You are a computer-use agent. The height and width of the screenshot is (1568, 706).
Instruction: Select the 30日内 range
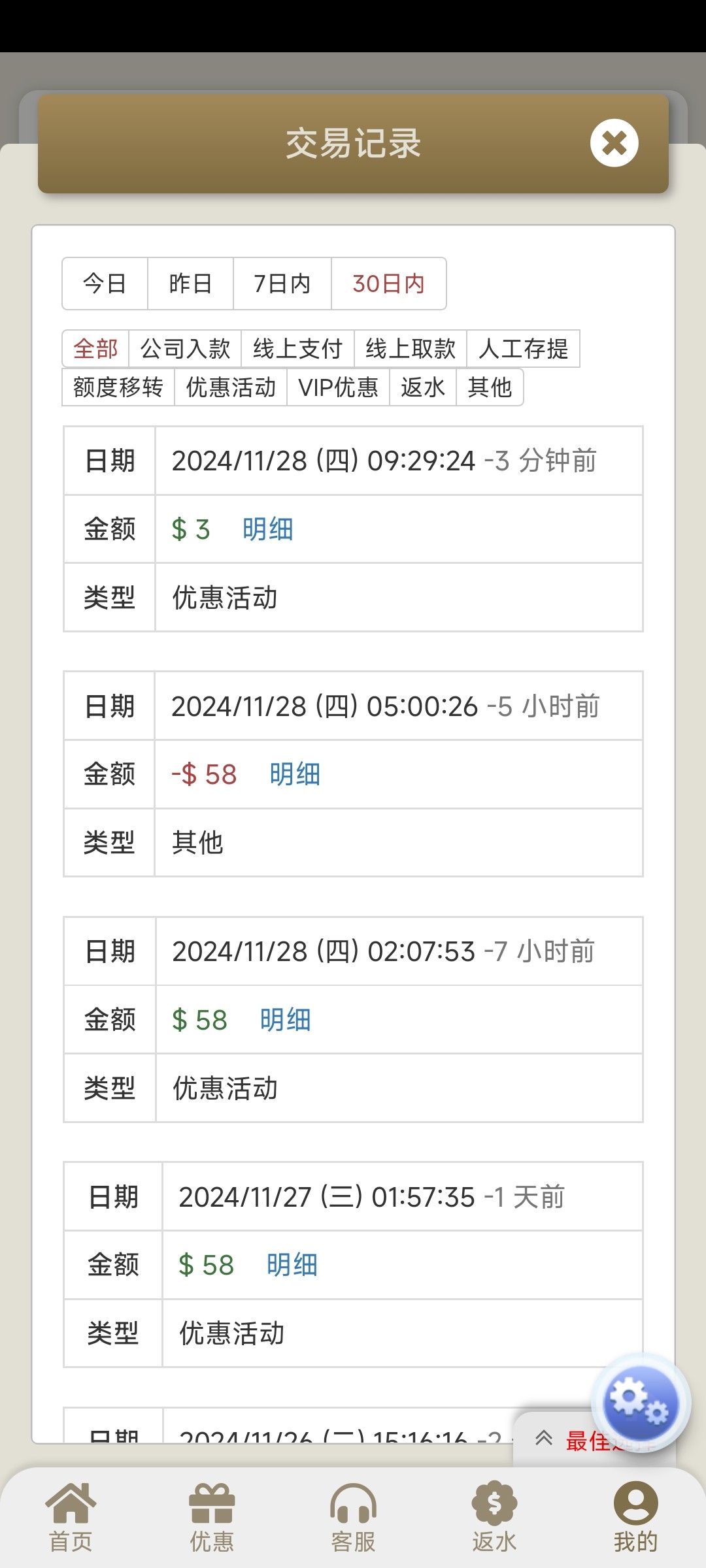coord(388,284)
